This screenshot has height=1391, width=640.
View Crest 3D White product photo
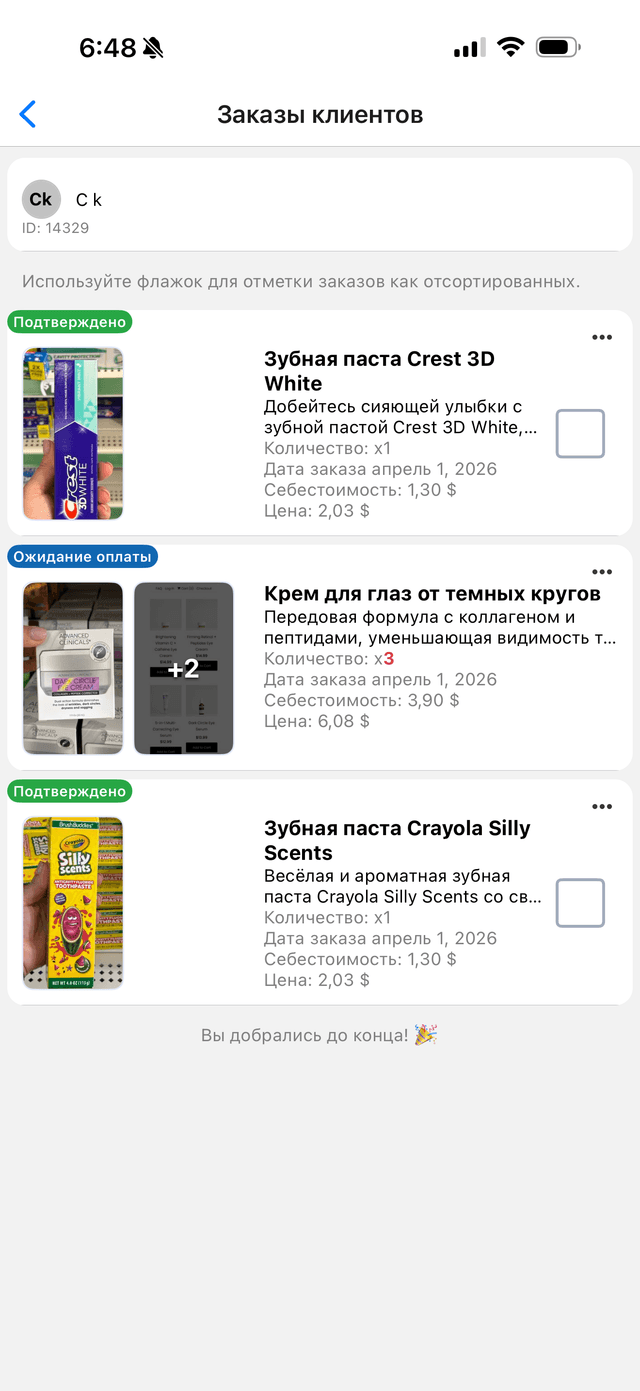[73, 434]
